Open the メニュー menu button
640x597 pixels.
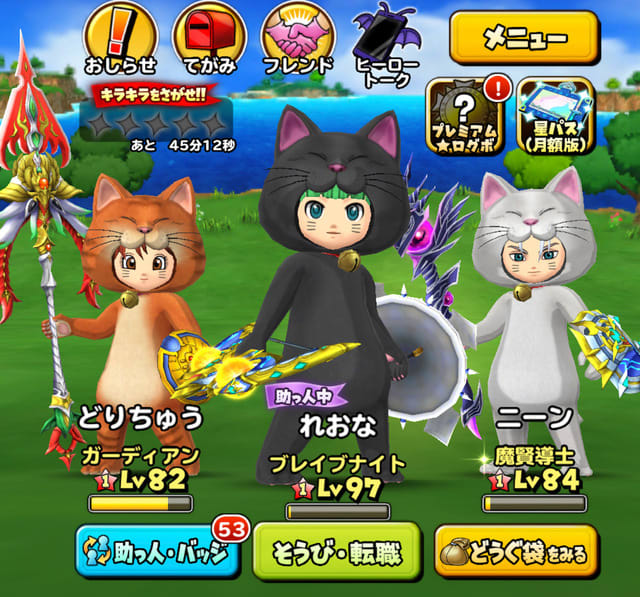[x=524, y=39]
